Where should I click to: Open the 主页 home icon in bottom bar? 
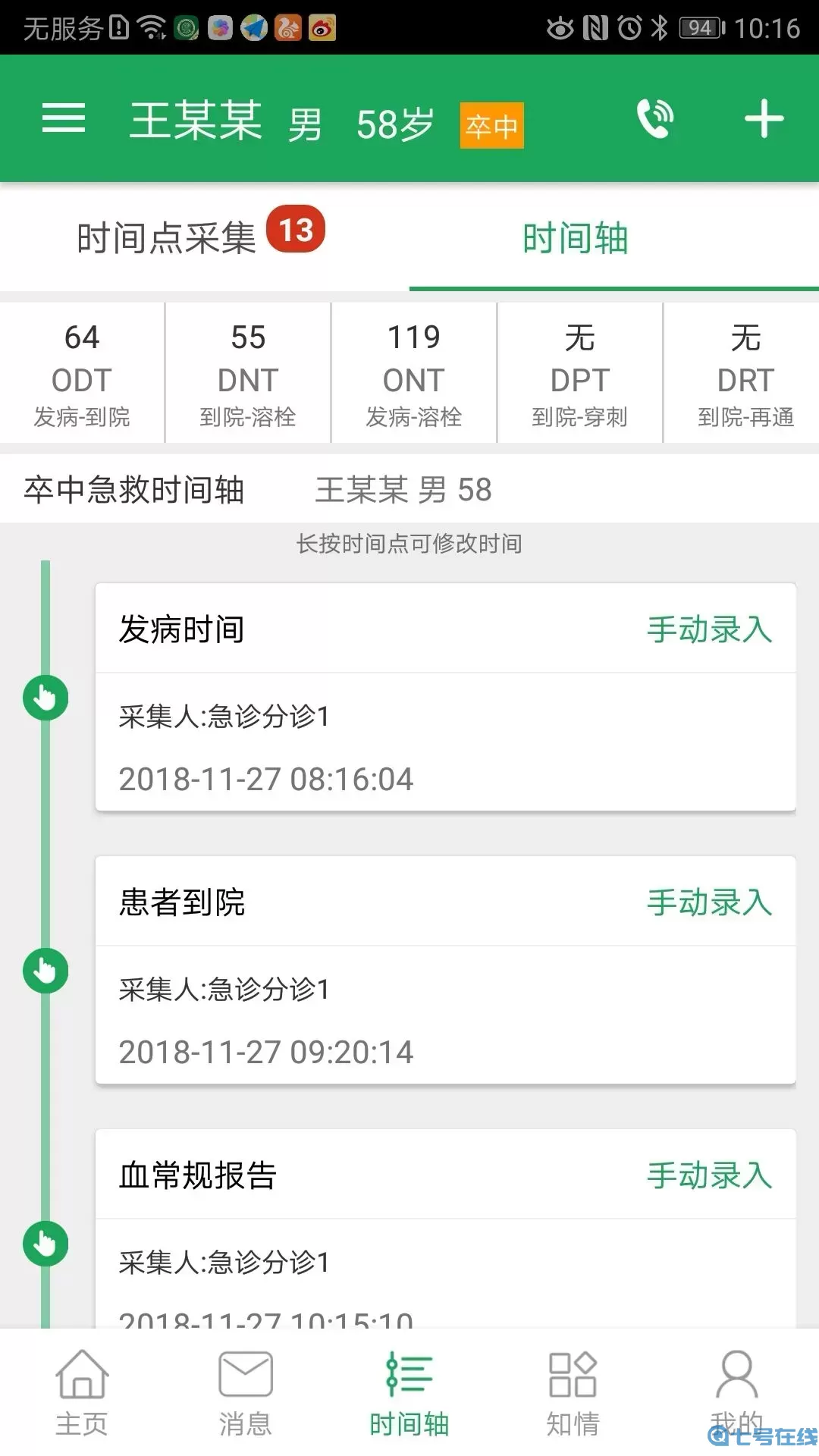[x=81, y=1395]
